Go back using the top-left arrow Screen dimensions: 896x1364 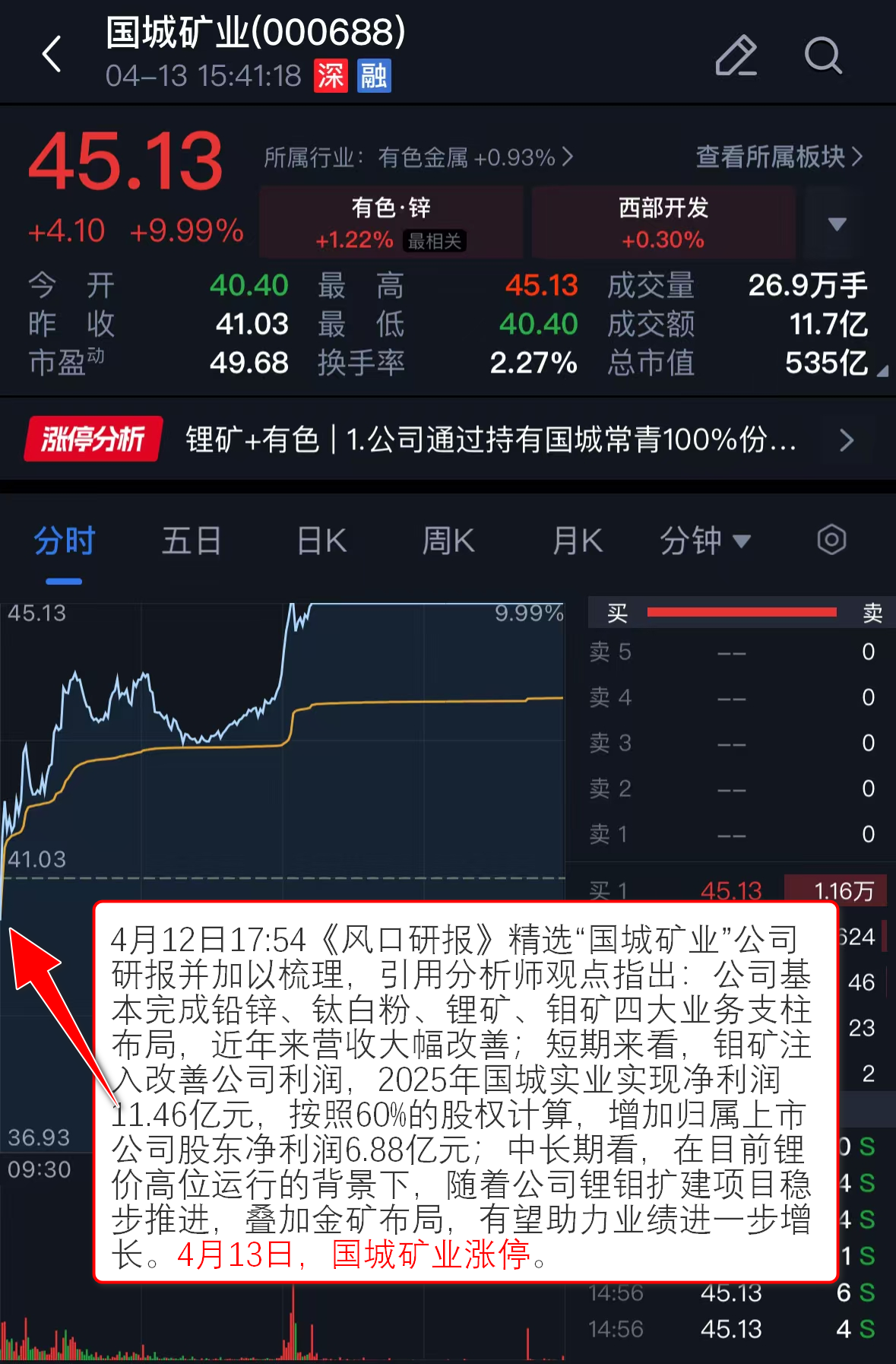pyautogui.click(x=52, y=55)
